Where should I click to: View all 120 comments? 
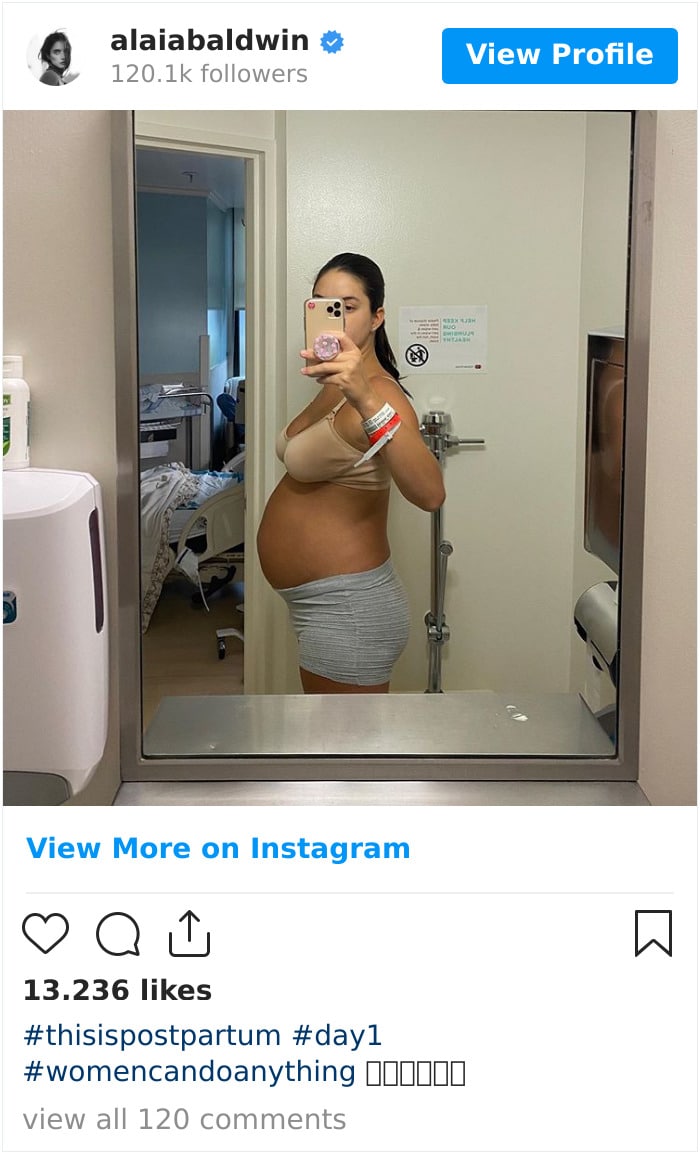click(184, 1119)
